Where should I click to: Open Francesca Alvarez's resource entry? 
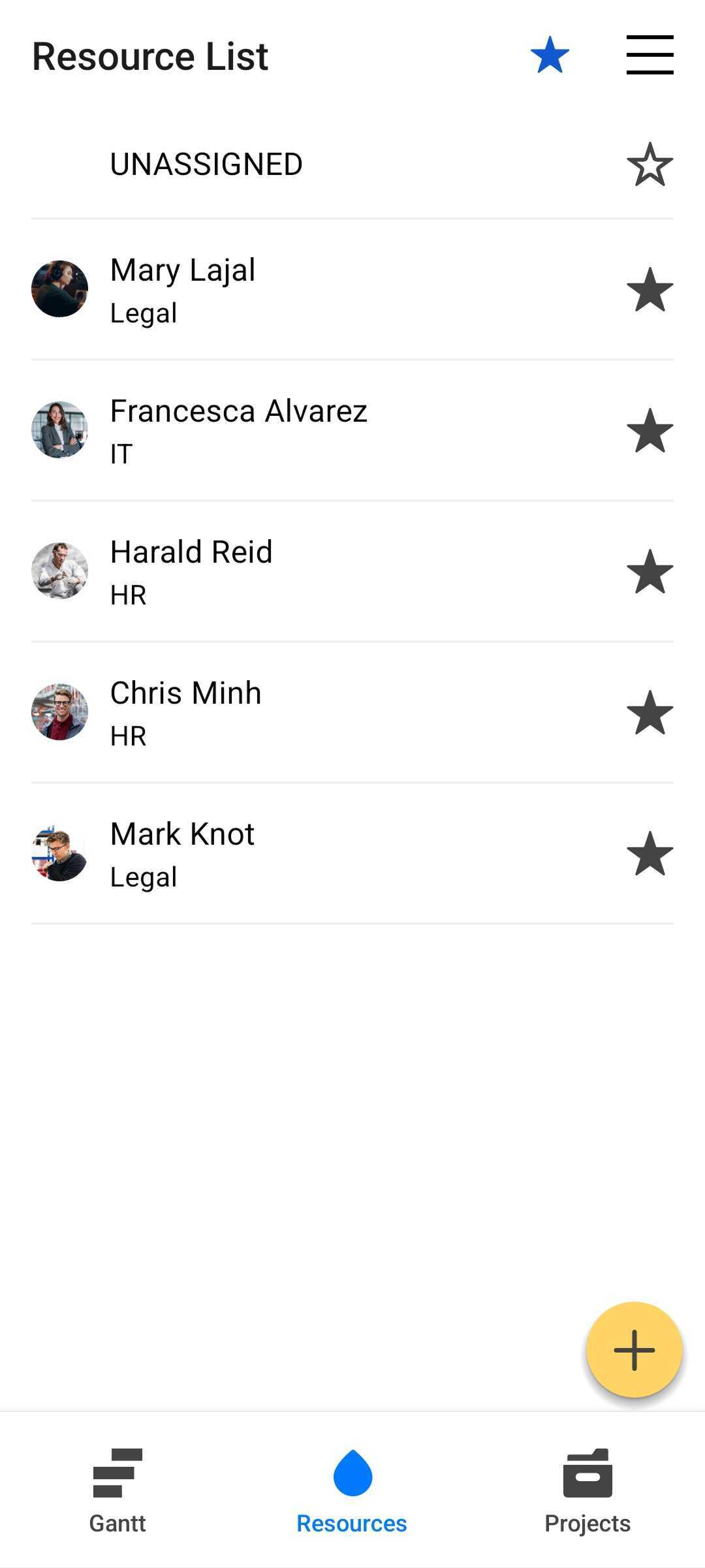(261, 430)
